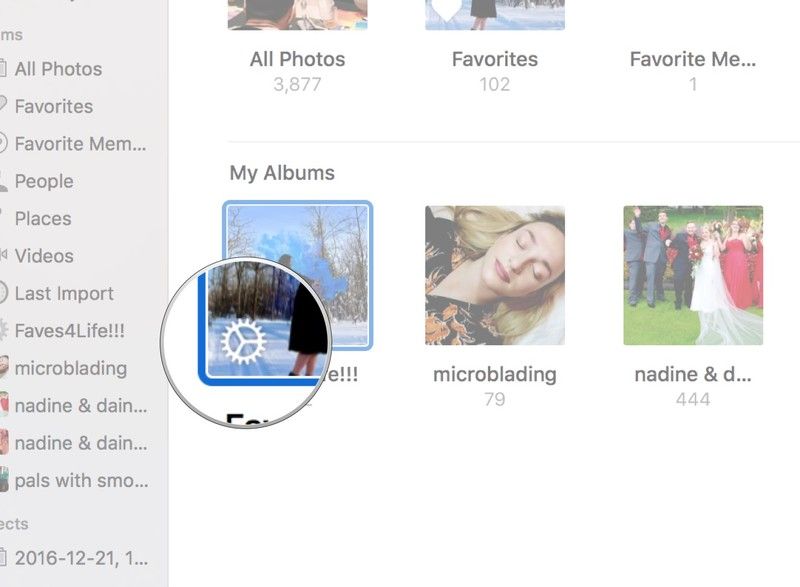Show Videos from the sidebar
800x587 pixels.
tap(44, 256)
